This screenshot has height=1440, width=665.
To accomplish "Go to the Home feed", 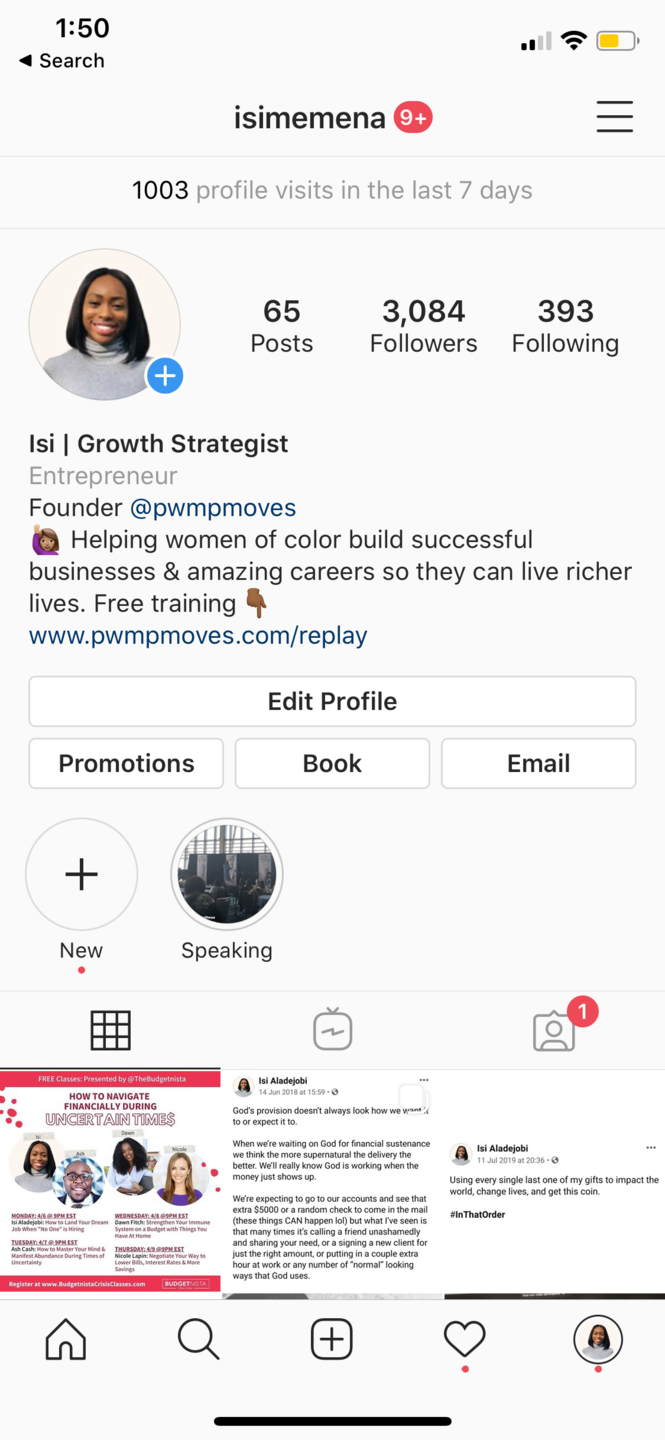I will click(x=66, y=1340).
